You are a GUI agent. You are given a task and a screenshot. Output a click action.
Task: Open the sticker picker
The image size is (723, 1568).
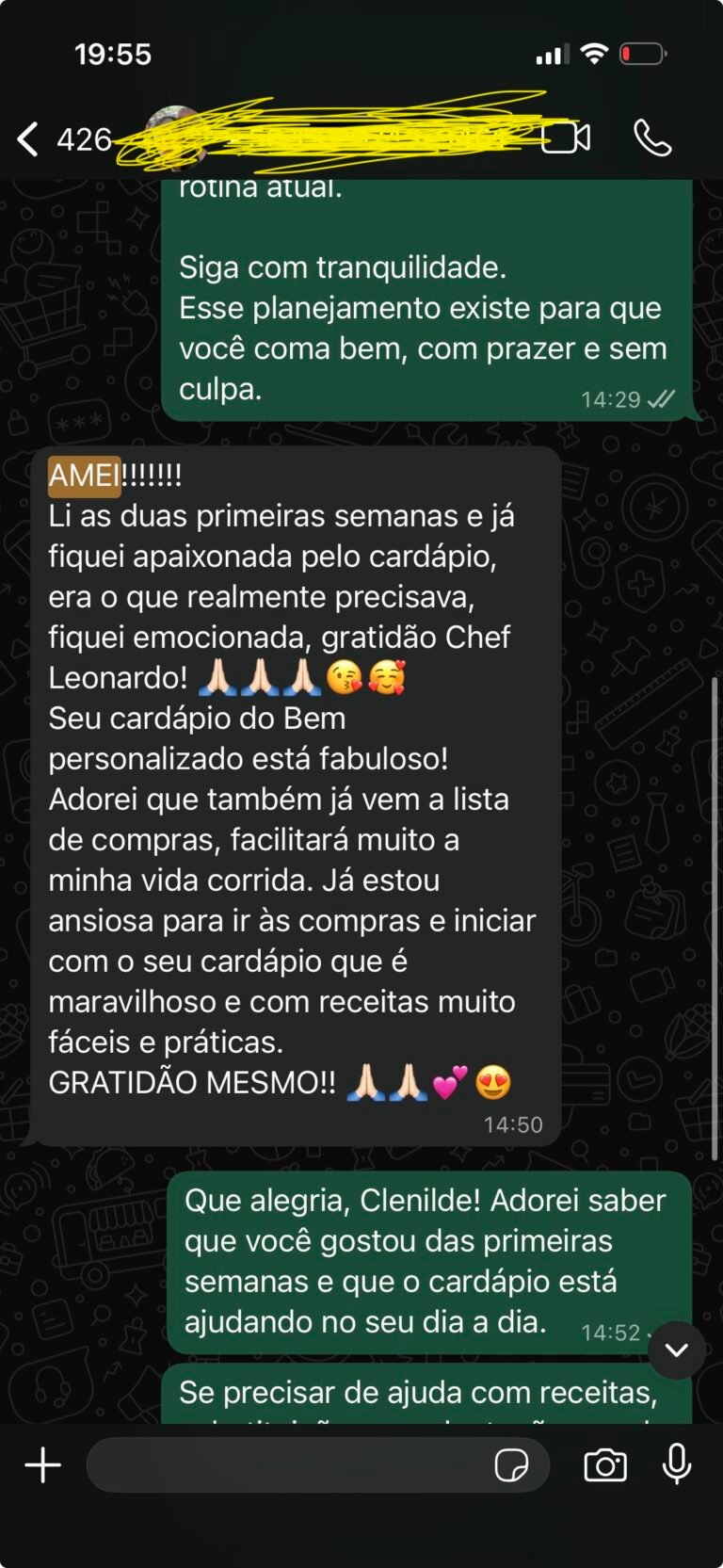click(x=511, y=1465)
